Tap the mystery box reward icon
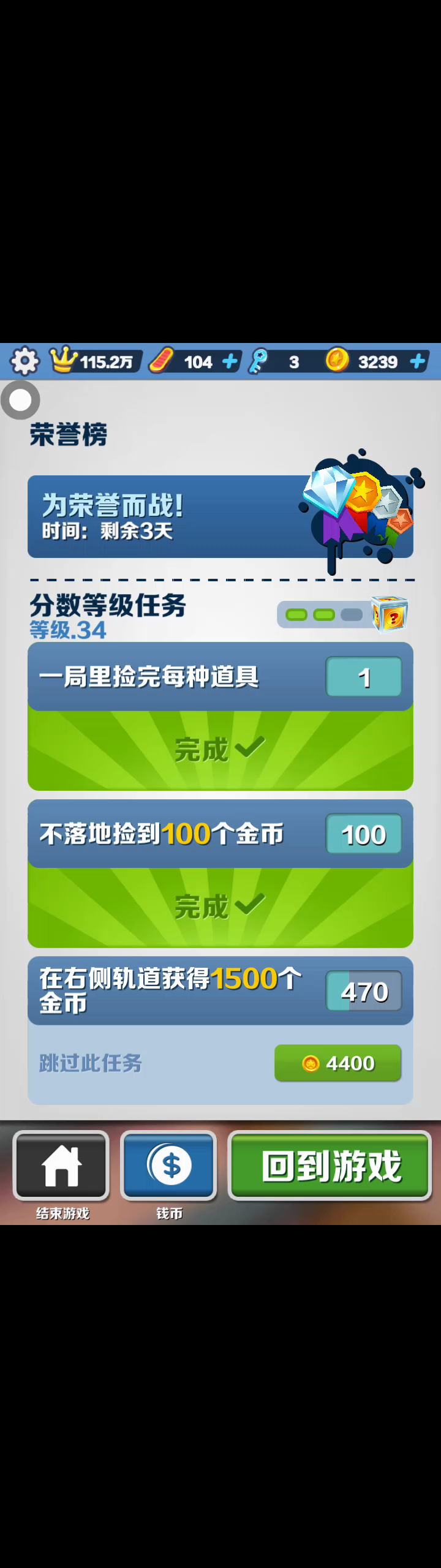Image resolution: width=441 pixels, height=1568 pixels. point(390,614)
